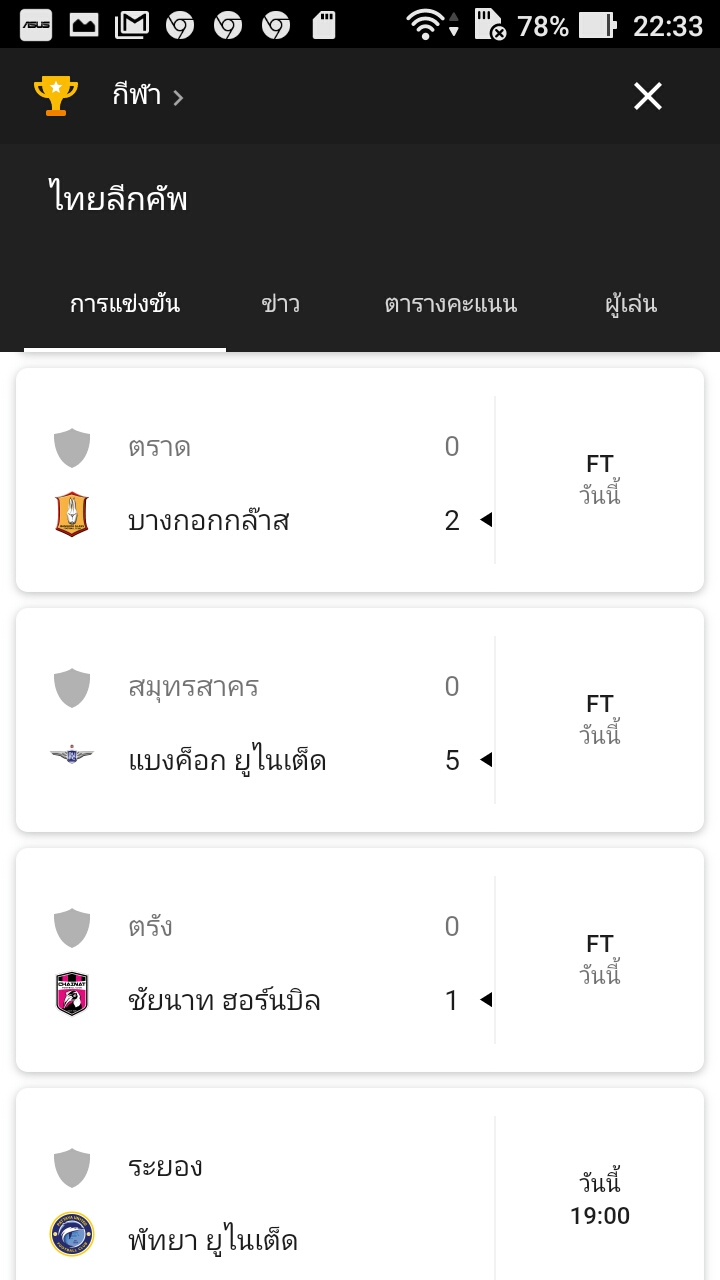Switch to the ข่าว tab
Viewport: 720px width, 1280px height.
pos(280,304)
